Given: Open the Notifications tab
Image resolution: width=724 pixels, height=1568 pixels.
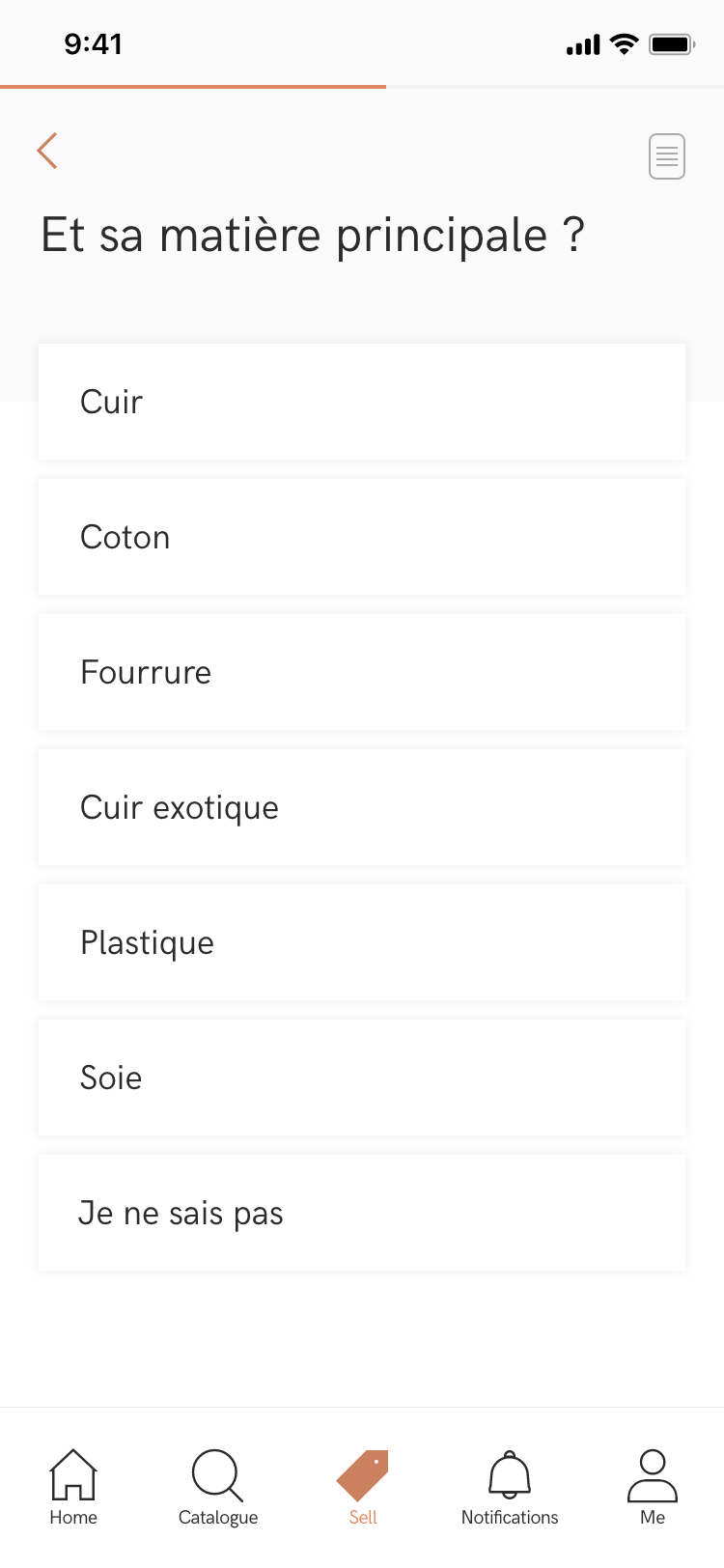Looking at the screenshot, I should pyautogui.click(x=510, y=1487).
